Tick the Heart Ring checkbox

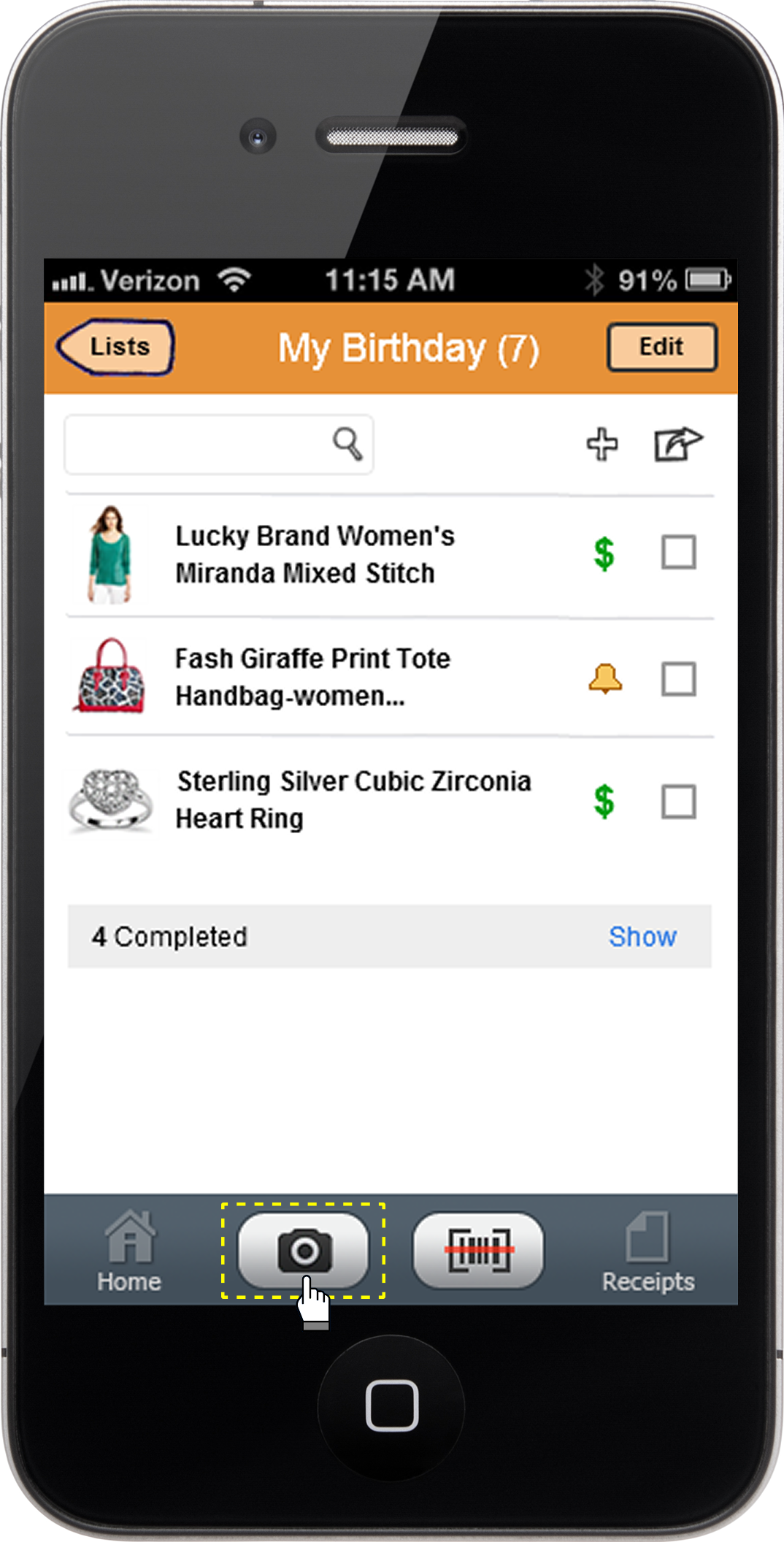coord(678,802)
